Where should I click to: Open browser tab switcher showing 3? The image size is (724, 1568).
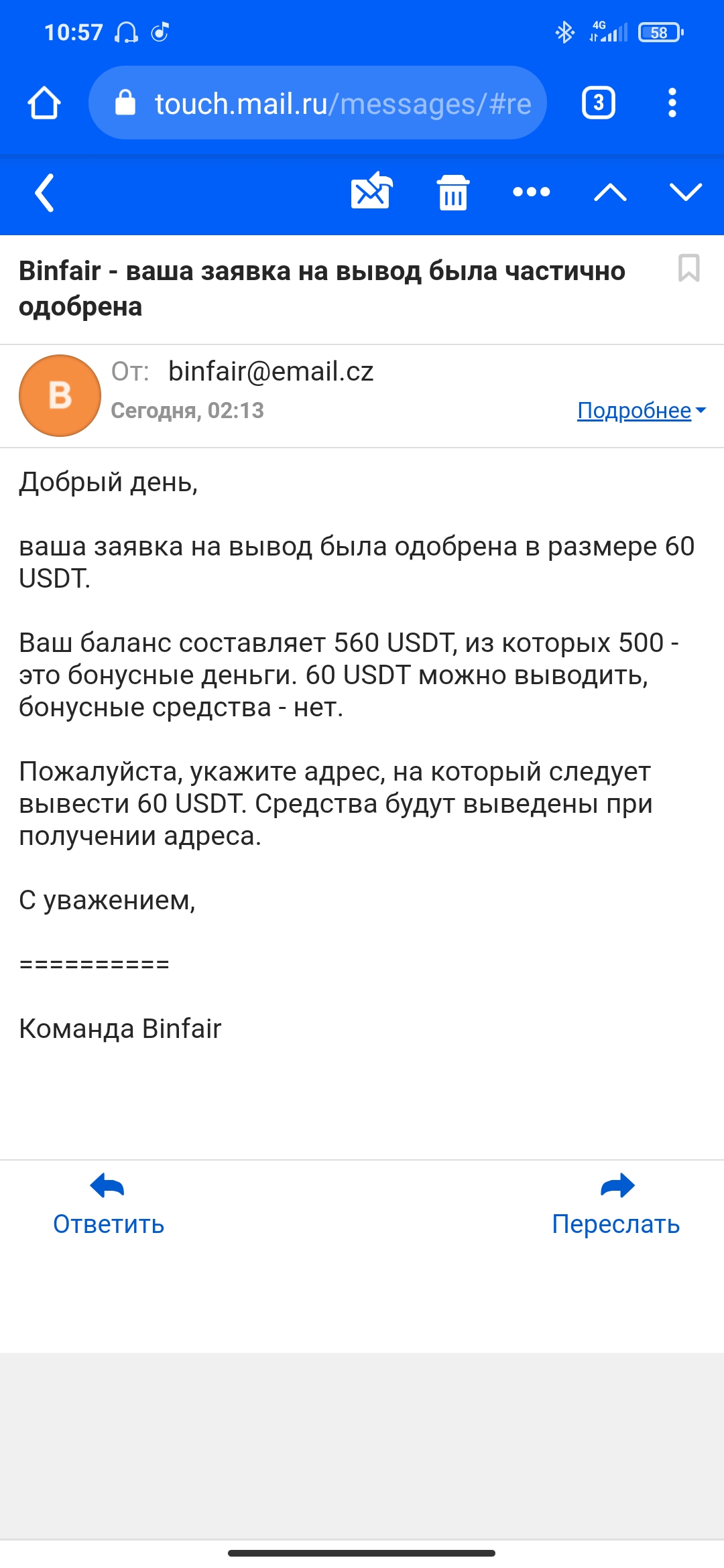click(x=597, y=102)
